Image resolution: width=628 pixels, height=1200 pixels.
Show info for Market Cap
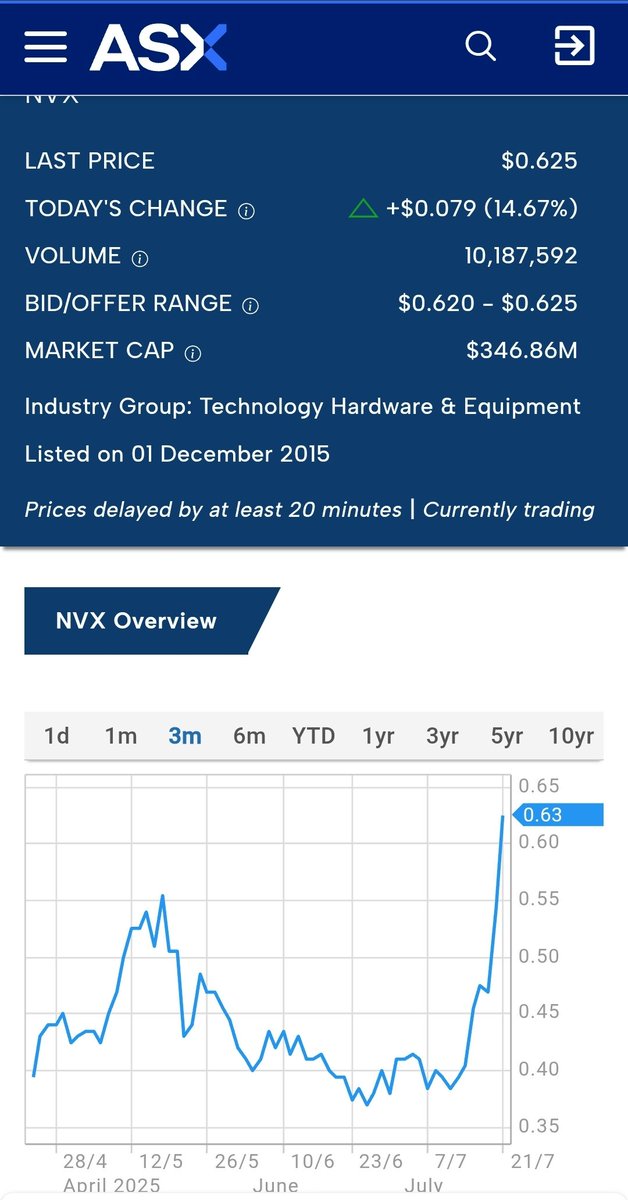click(194, 353)
